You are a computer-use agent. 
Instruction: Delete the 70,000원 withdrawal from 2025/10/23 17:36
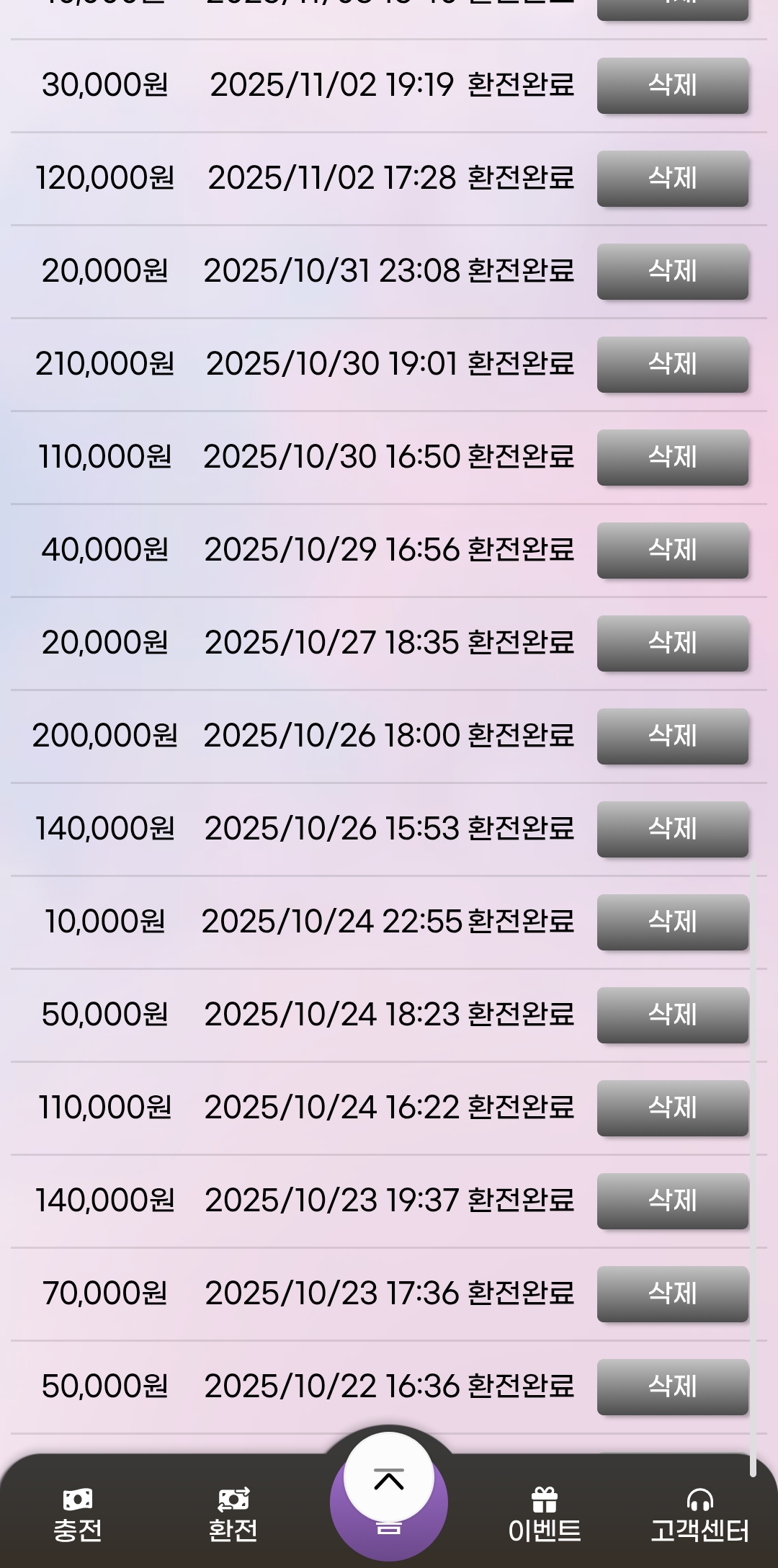click(672, 1294)
